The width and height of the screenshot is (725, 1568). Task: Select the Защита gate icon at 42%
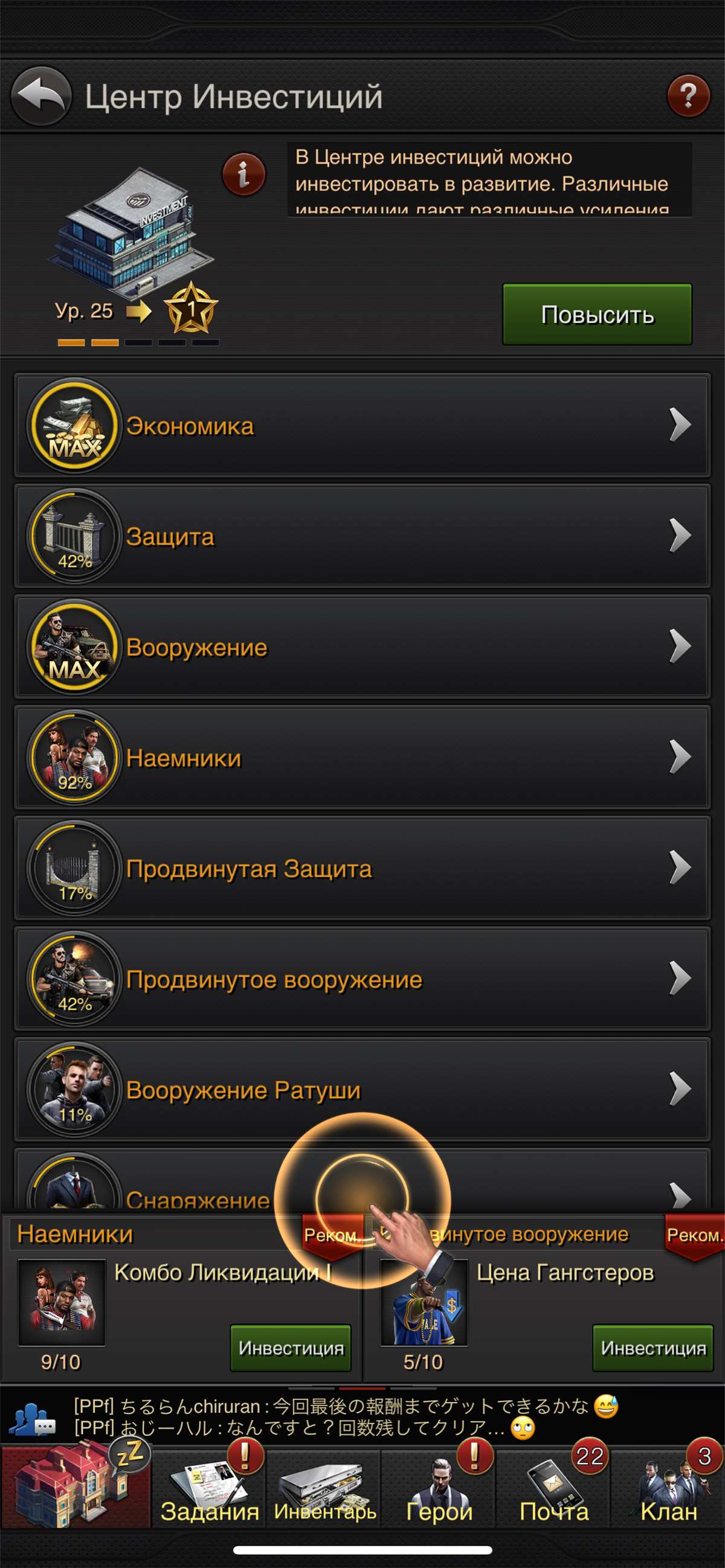click(73, 537)
